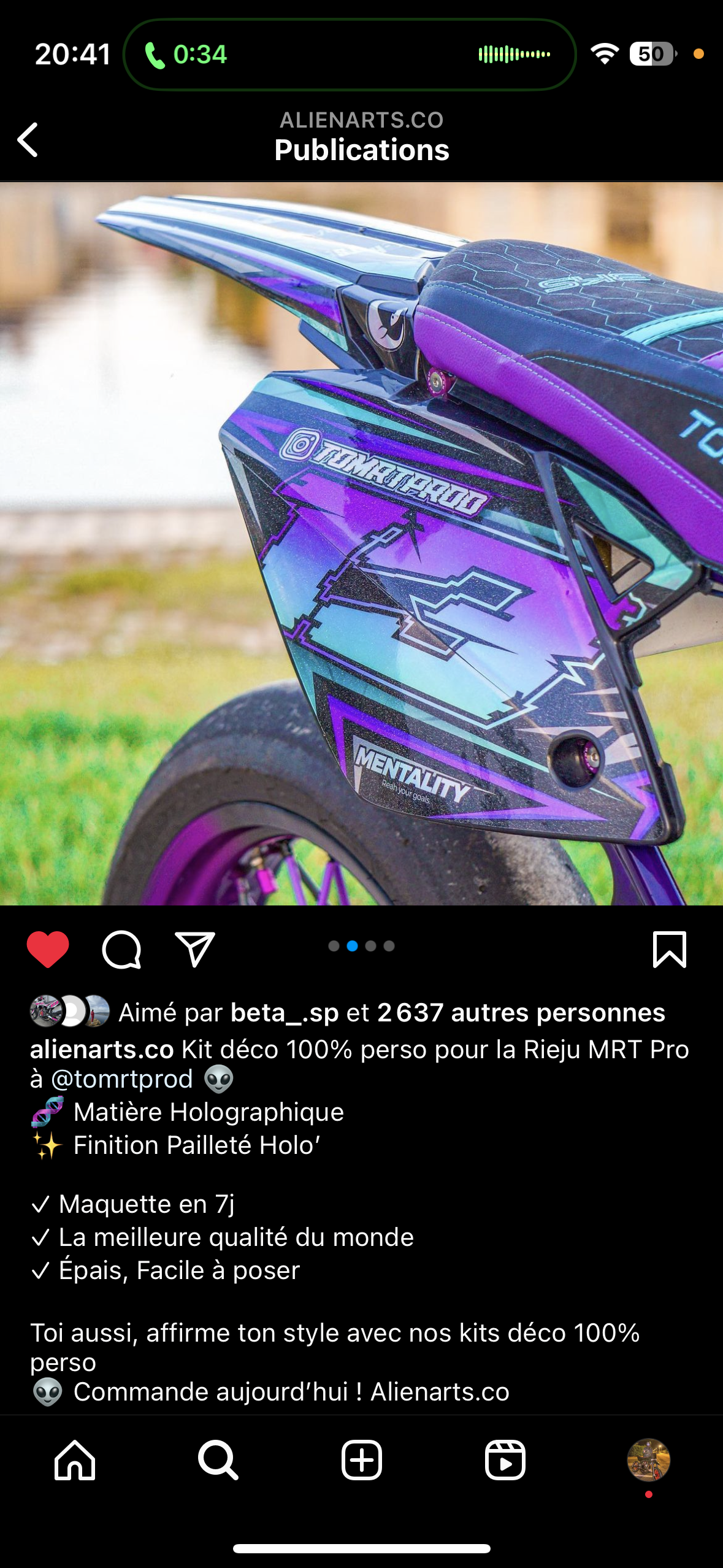
Task: Open my profile tab
Action: click(648, 1460)
